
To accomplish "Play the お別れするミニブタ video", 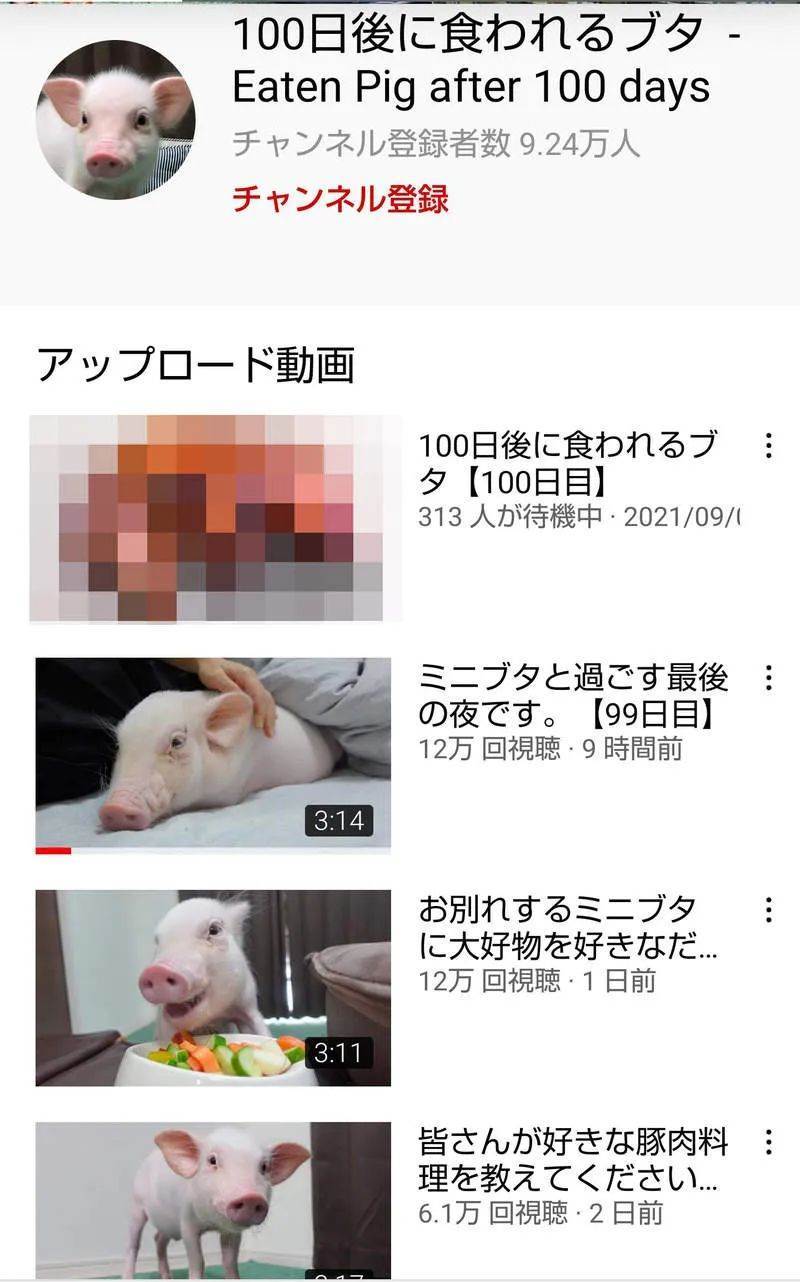I will coord(213,988).
